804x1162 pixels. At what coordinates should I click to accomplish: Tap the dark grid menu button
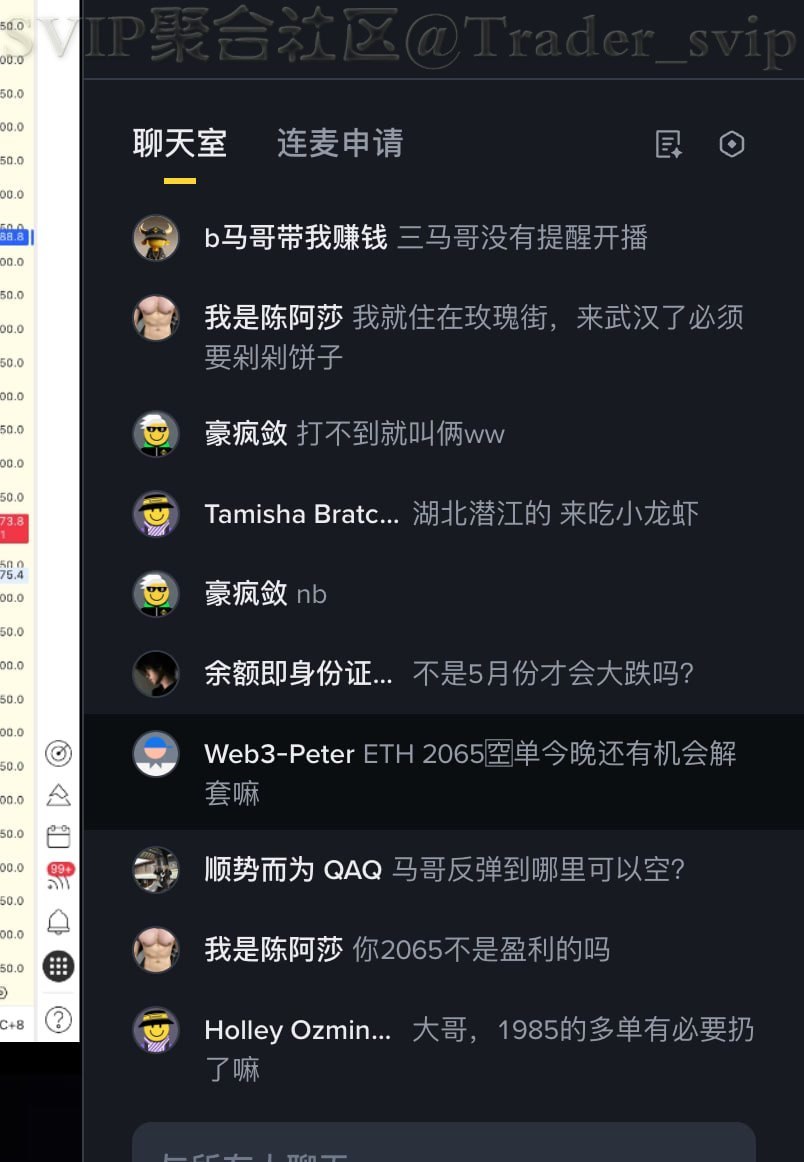59,966
